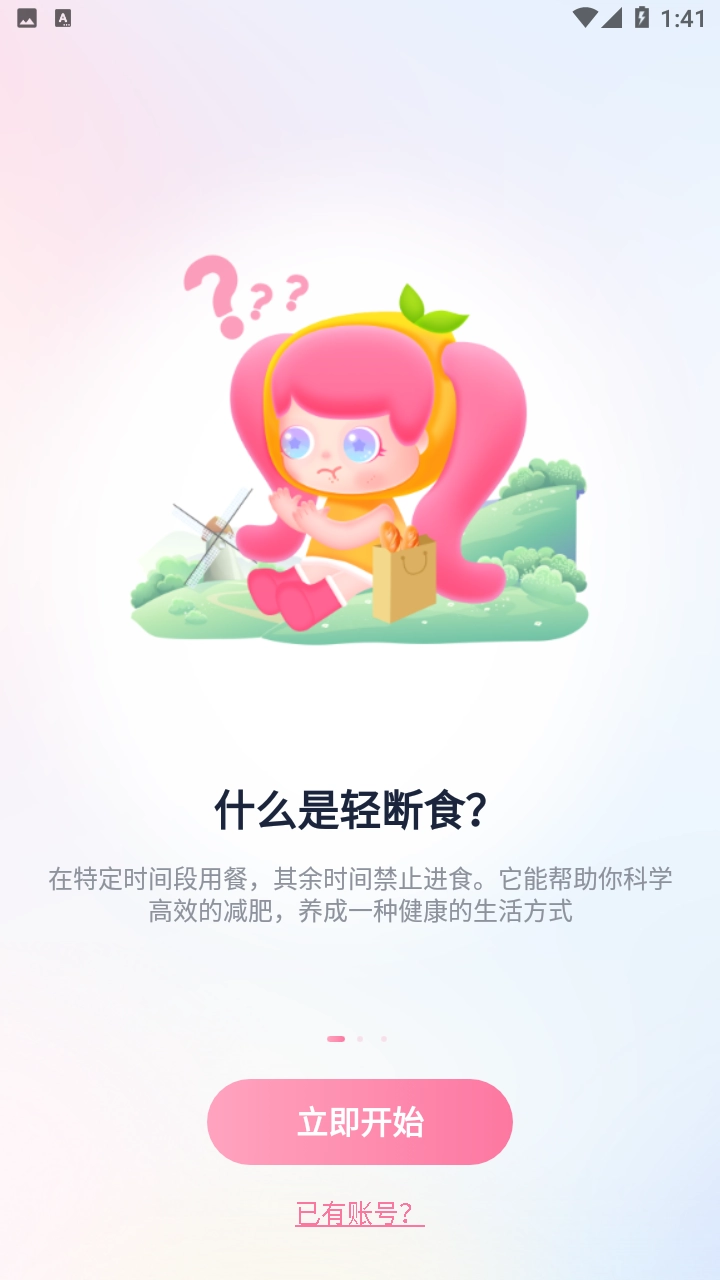The height and width of the screenshot is (1280, 720).
Task: Click the grassy hill background artwork
Action: click(540, 520)
